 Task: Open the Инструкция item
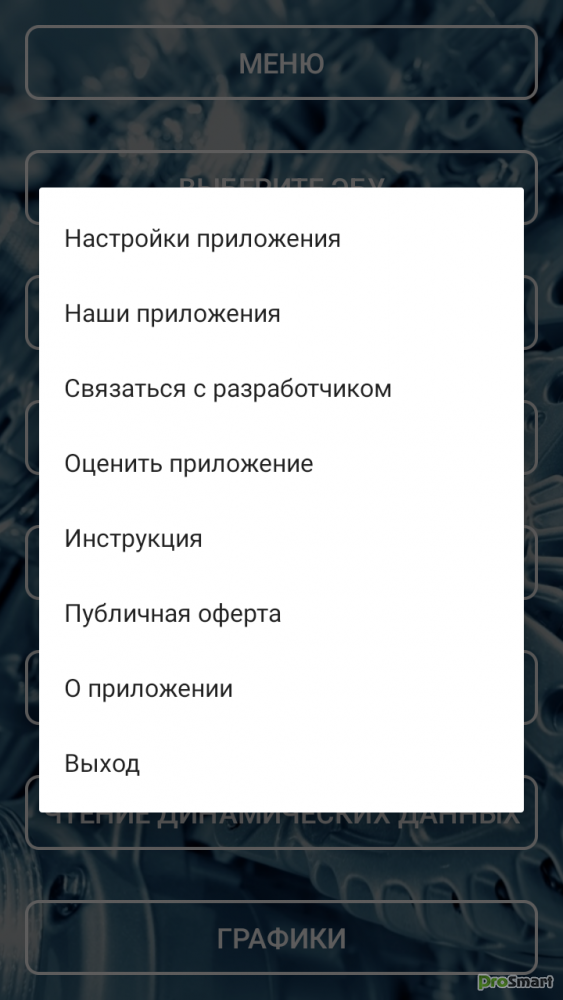point(281,538)
